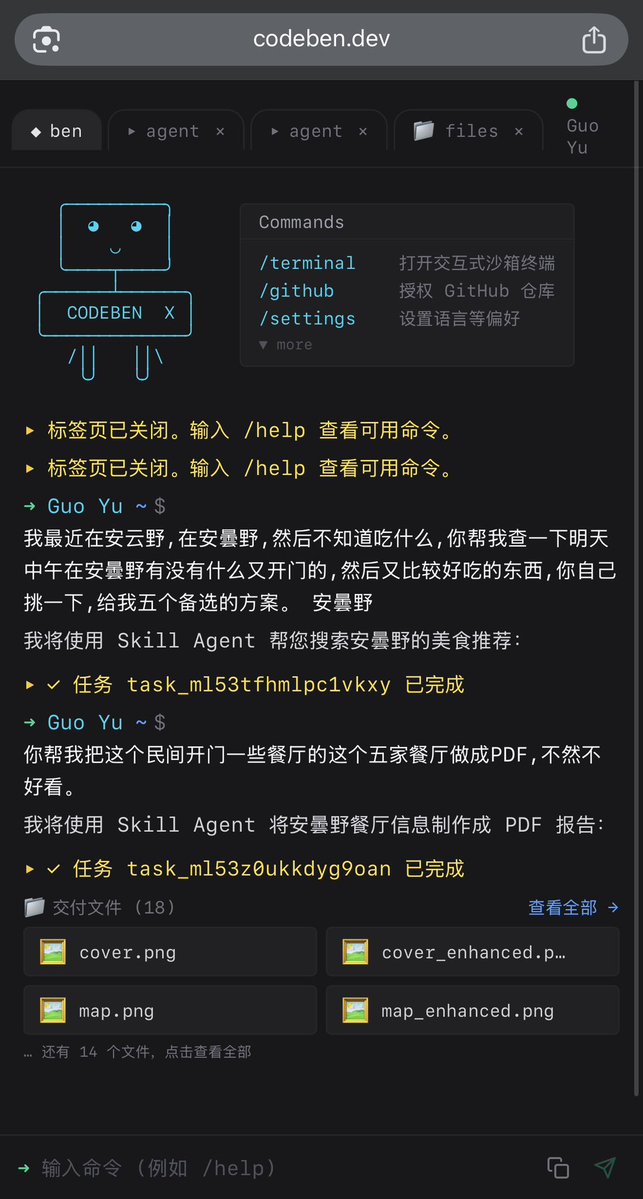Open map_enhanced.png file
This screenshot has width=643, height=1199.
(x=472, y=1011)
